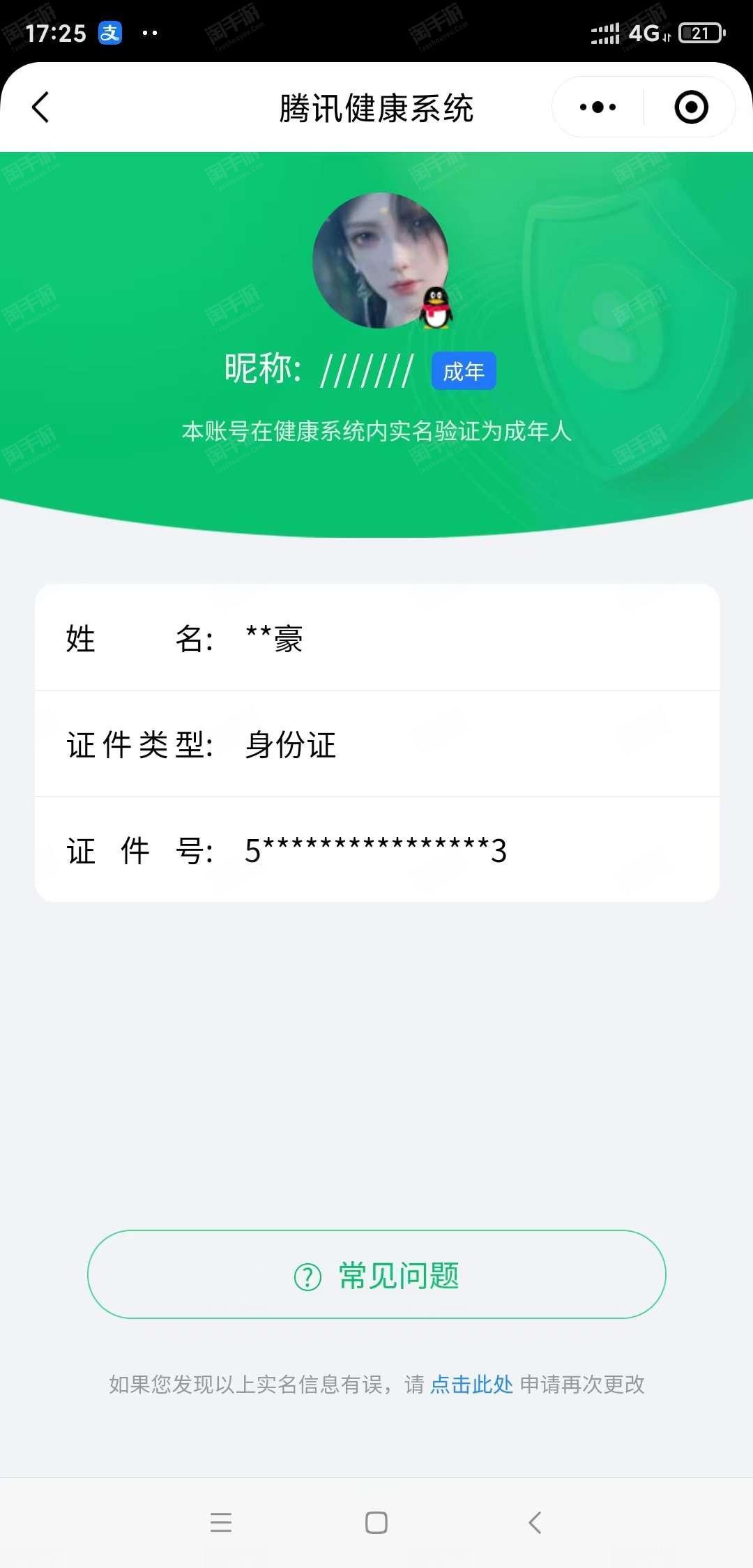Open the mini program more-options menu

point(598,107)
